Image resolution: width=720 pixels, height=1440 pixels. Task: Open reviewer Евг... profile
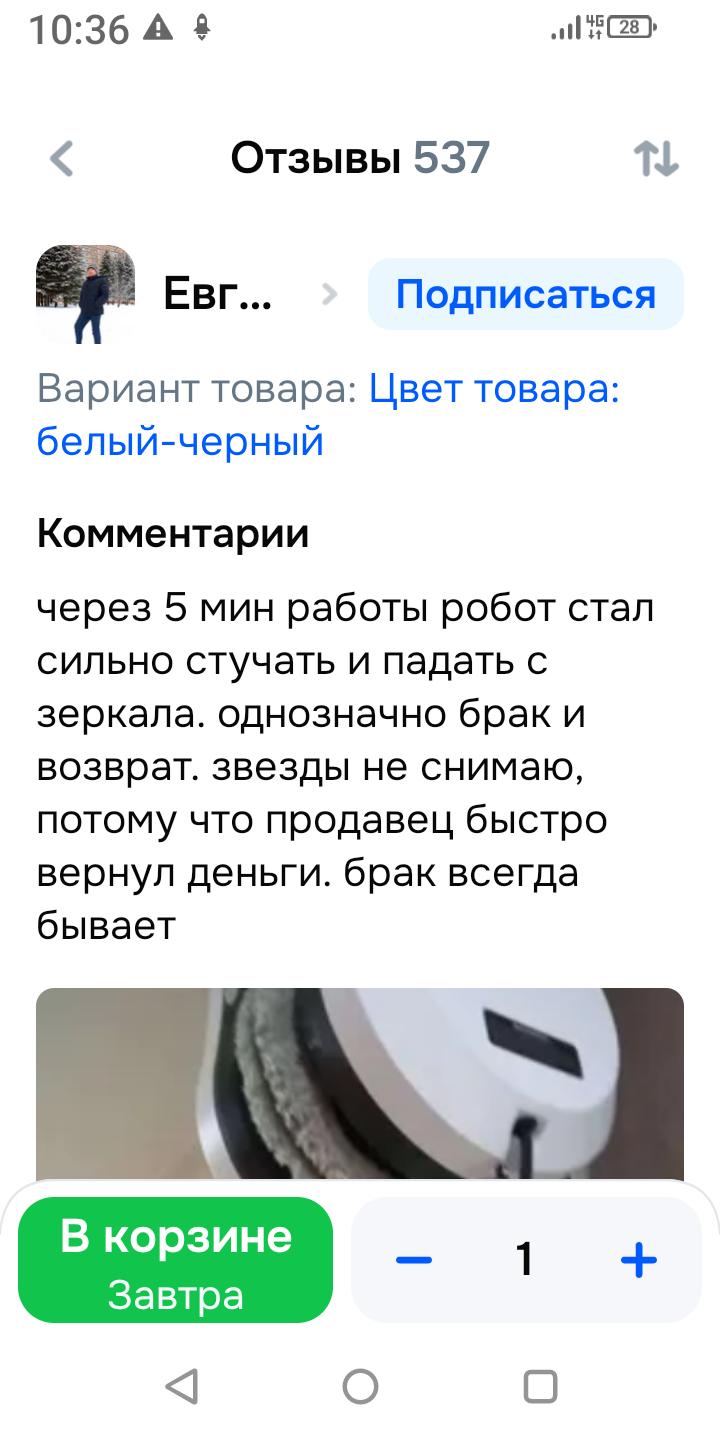[x=218, y=295]
